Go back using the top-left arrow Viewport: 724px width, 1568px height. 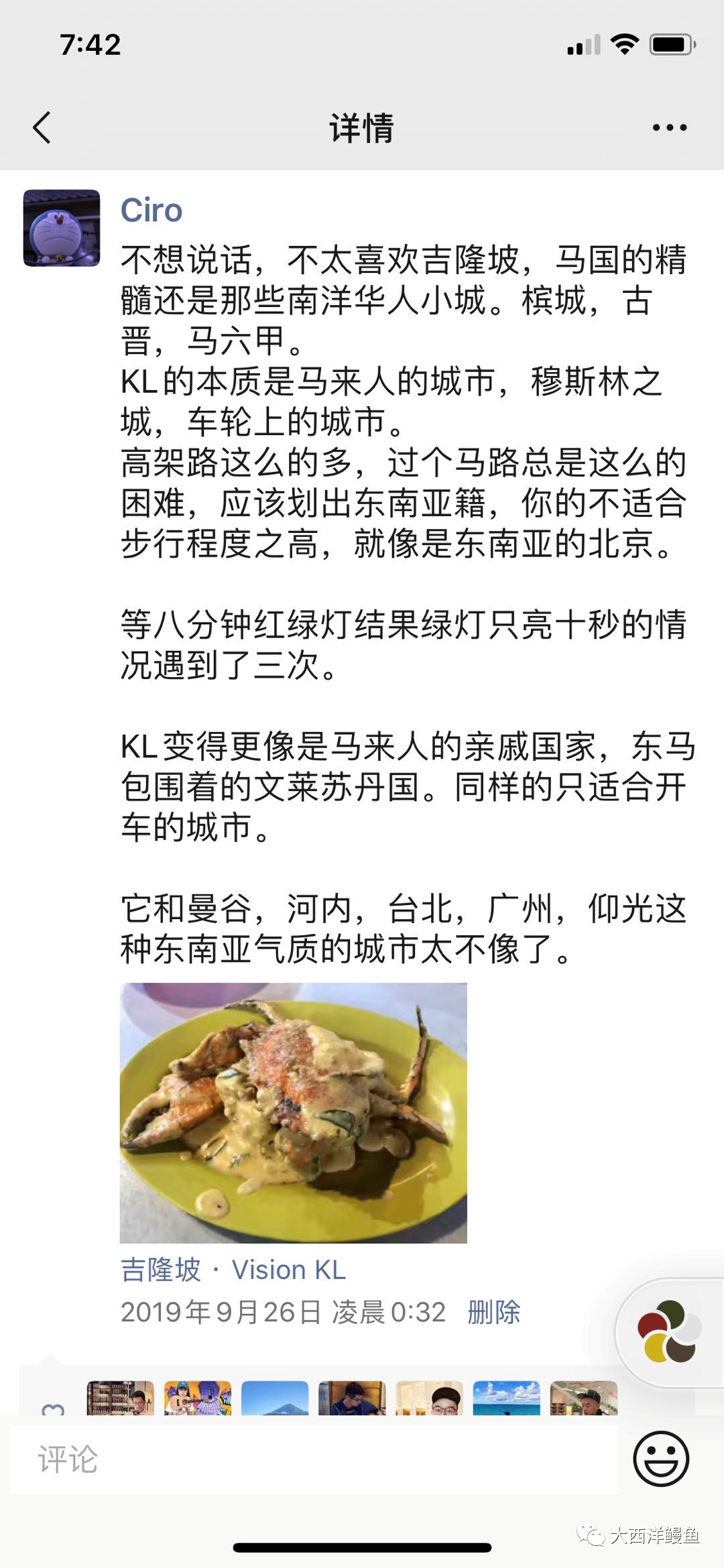pyautogui.click(x=42, y=127)
